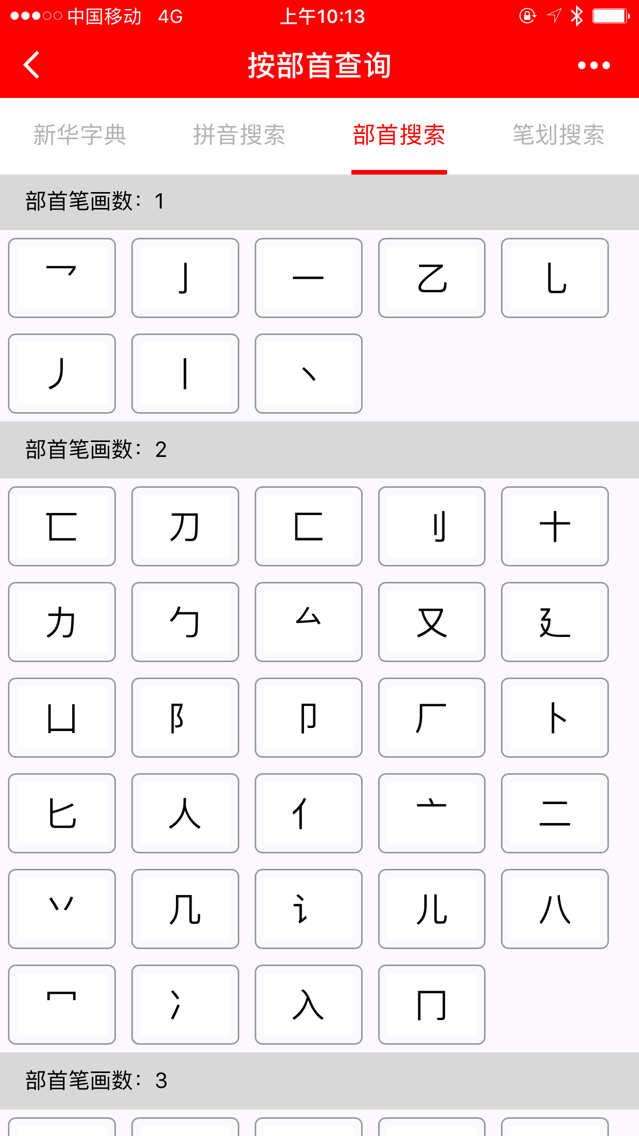
Task: Choose the 入 radical
Action: pos(309,1005)
